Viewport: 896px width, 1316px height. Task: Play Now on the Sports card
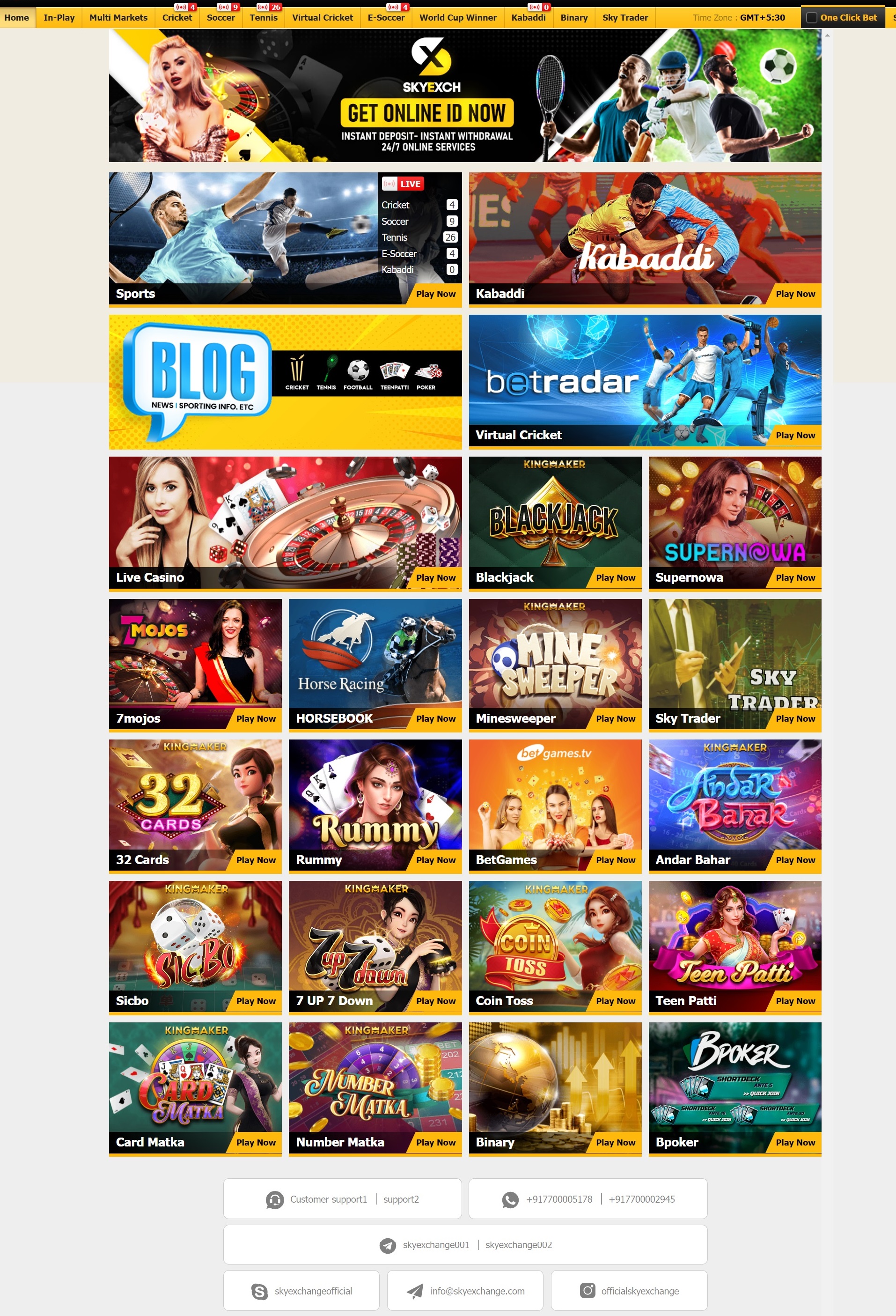coord(435,294)
